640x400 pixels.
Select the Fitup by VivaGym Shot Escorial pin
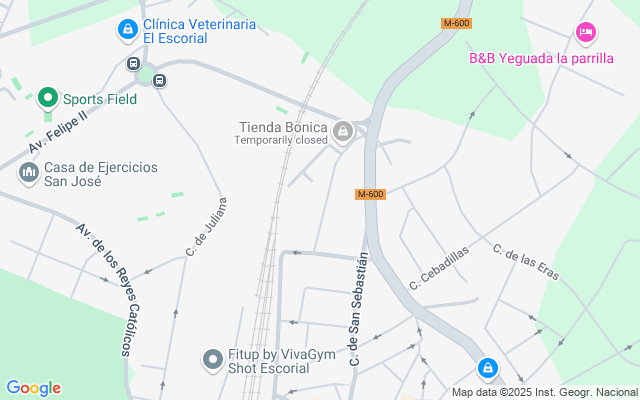212,359
